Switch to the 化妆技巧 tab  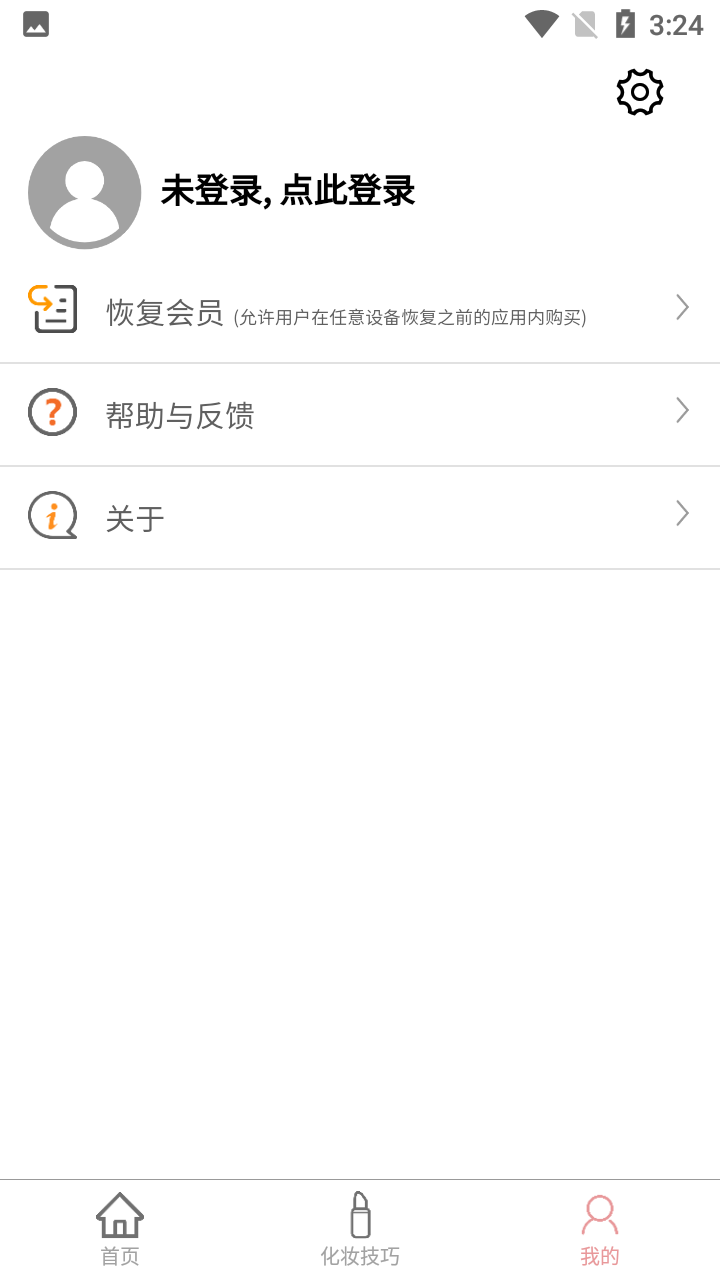(x=360, y=1230)
